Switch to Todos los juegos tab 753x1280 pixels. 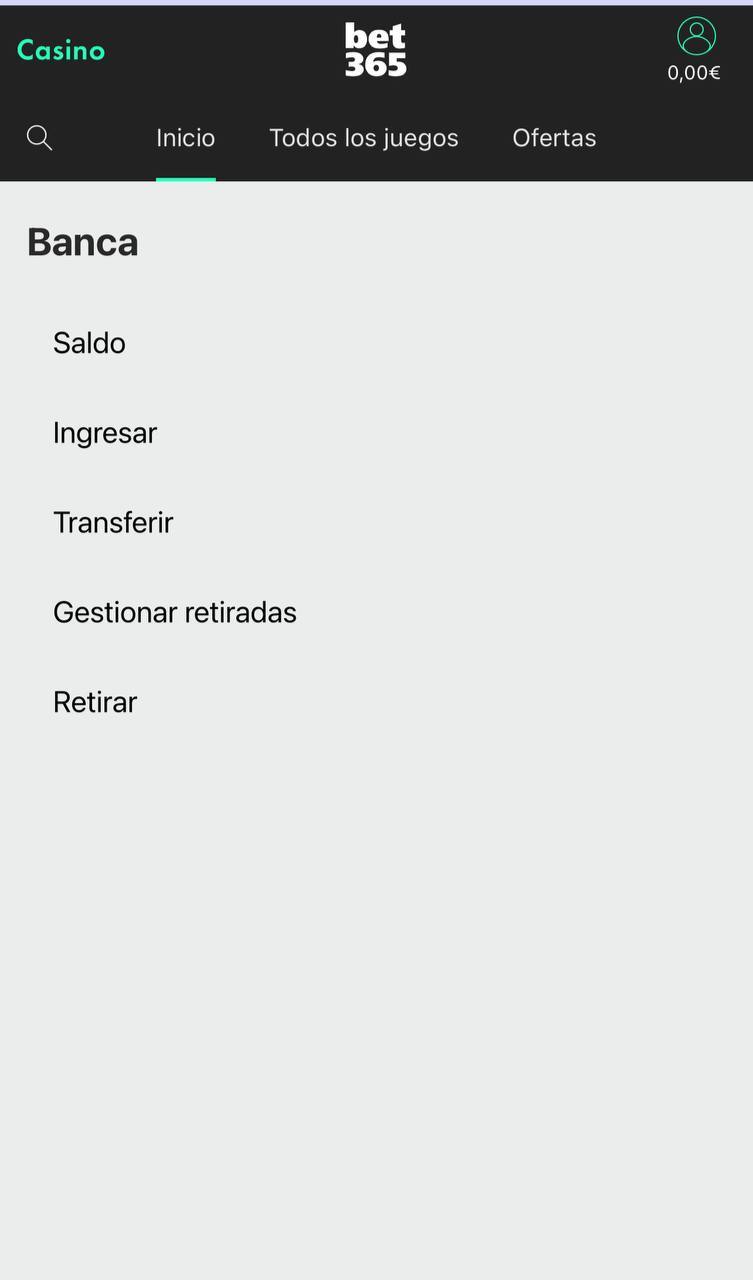tap(364, 138)
